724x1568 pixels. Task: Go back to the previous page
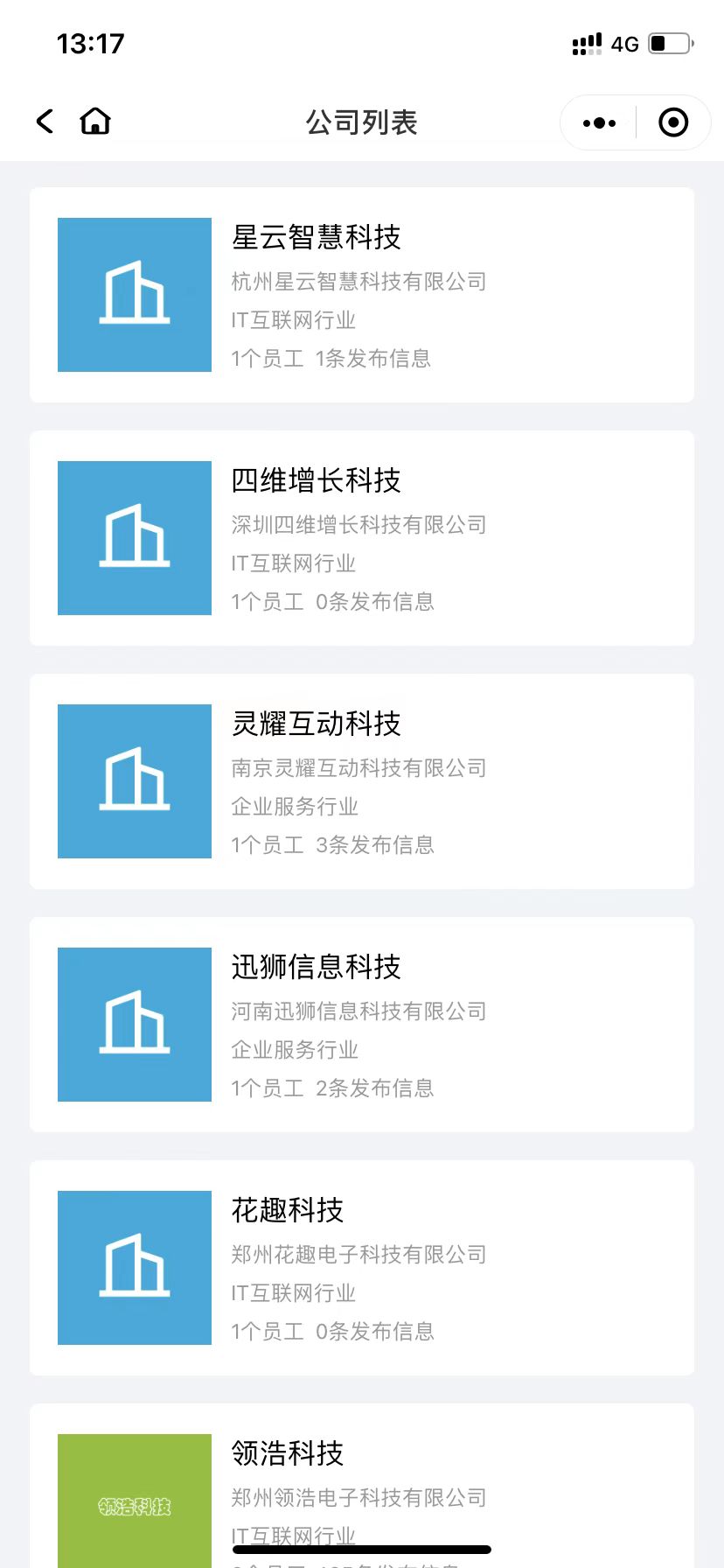45,122
